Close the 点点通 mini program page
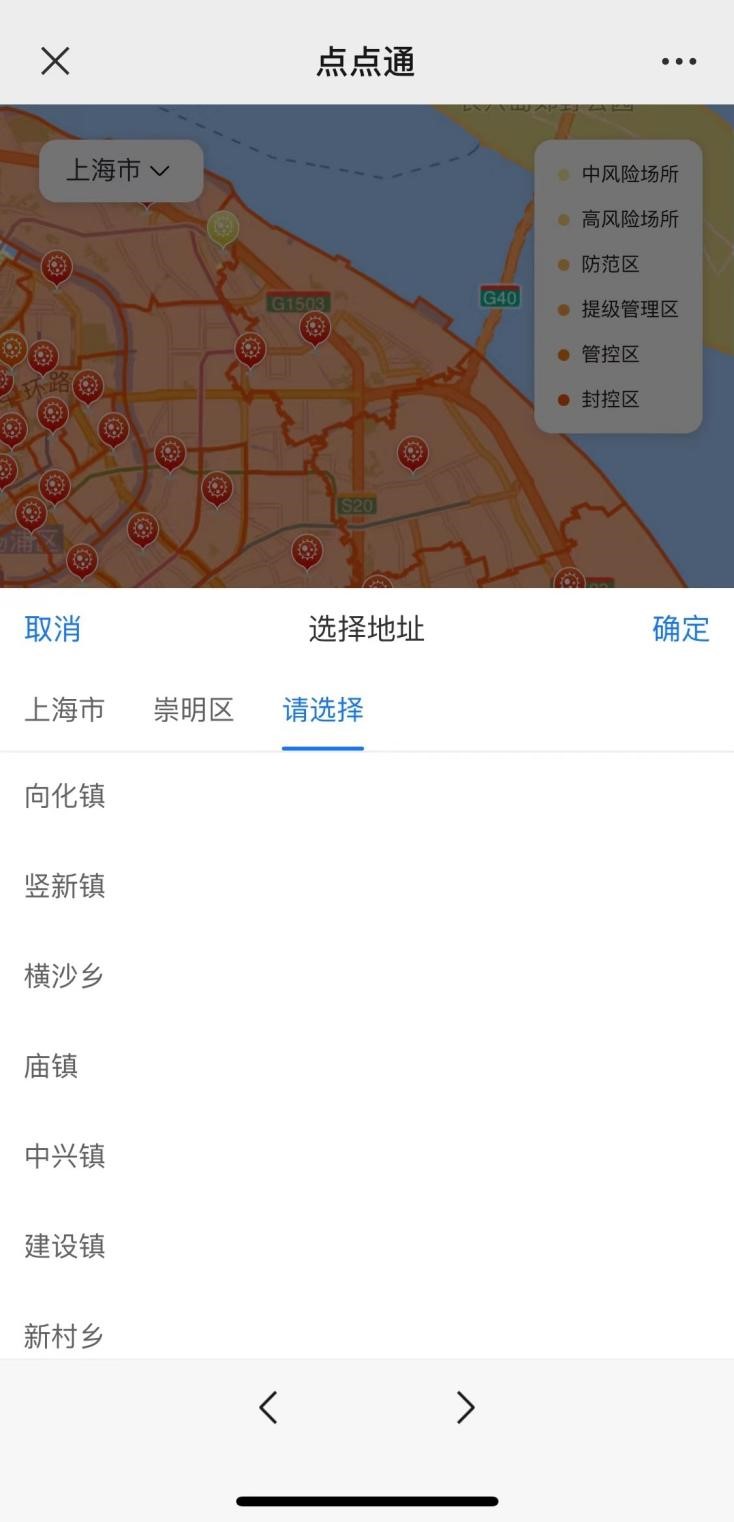734x1522 pixels. pyautogui.click(x=55, y=61)
